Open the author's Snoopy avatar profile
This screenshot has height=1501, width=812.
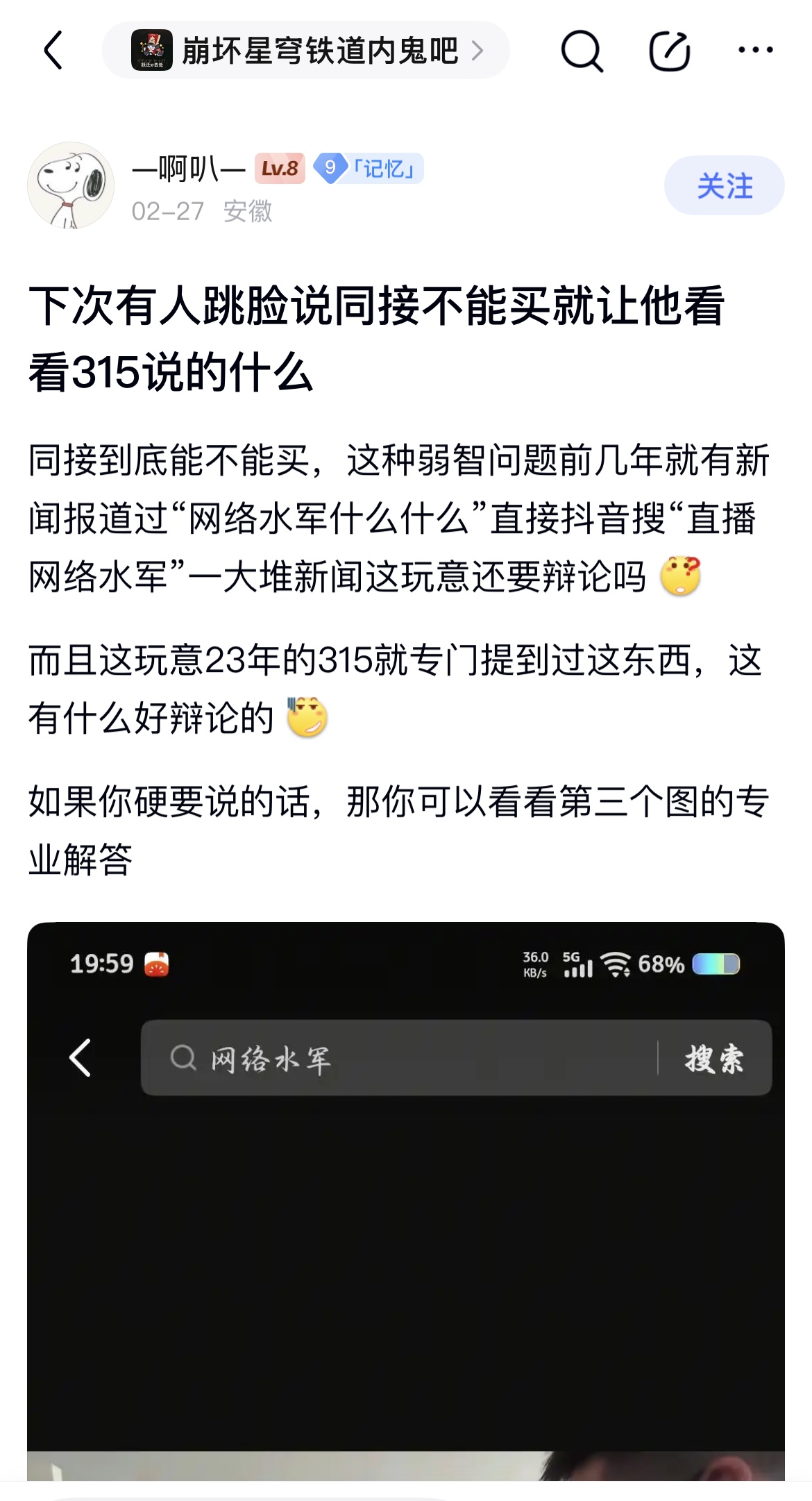coord(70,186)
